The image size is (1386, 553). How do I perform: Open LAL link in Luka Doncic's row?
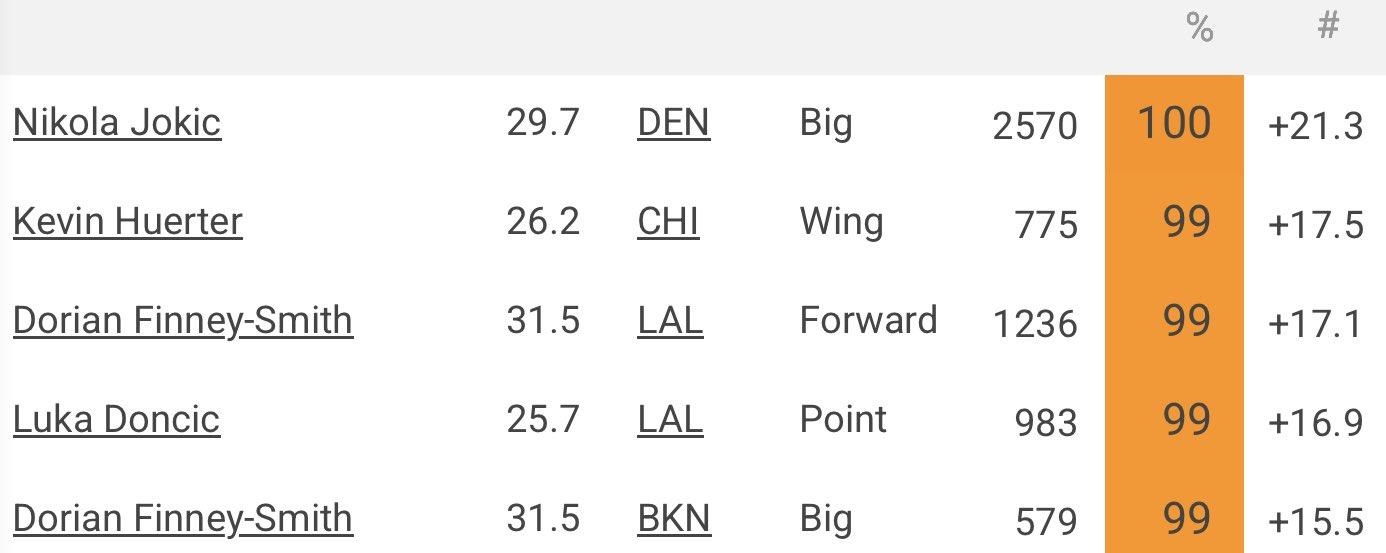670,419
